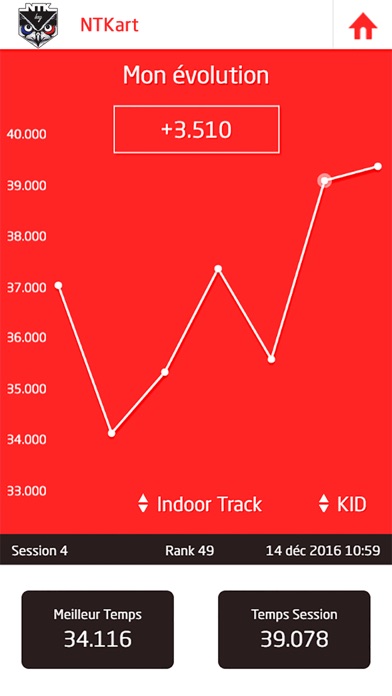Select the last data point on the chart

378,166
